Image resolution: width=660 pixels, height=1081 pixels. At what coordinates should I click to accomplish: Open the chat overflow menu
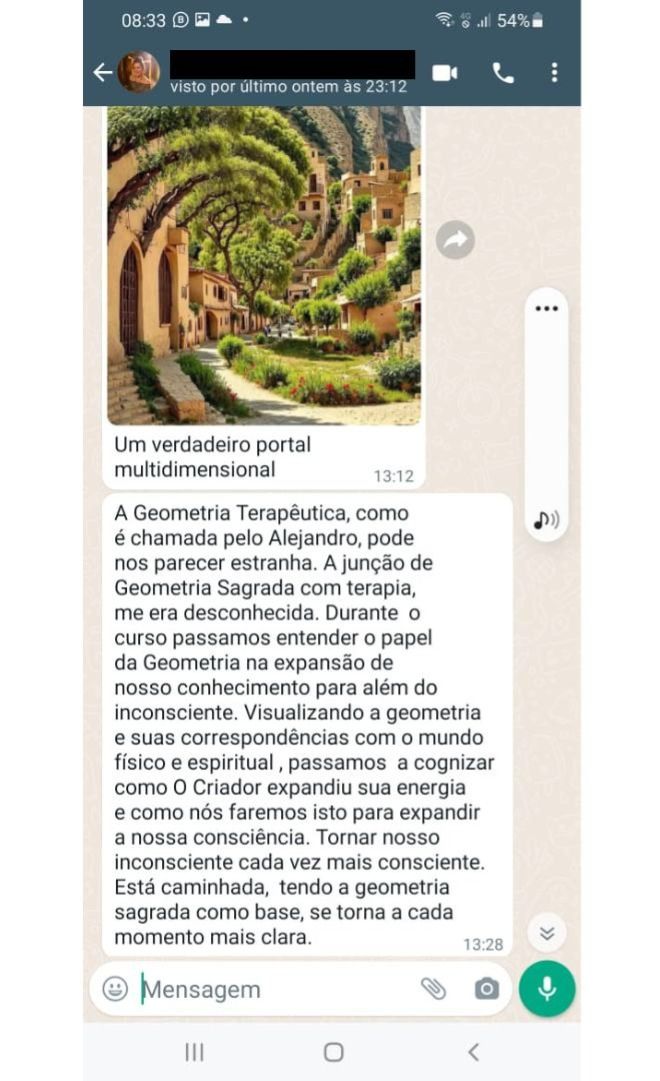[554, 72]
